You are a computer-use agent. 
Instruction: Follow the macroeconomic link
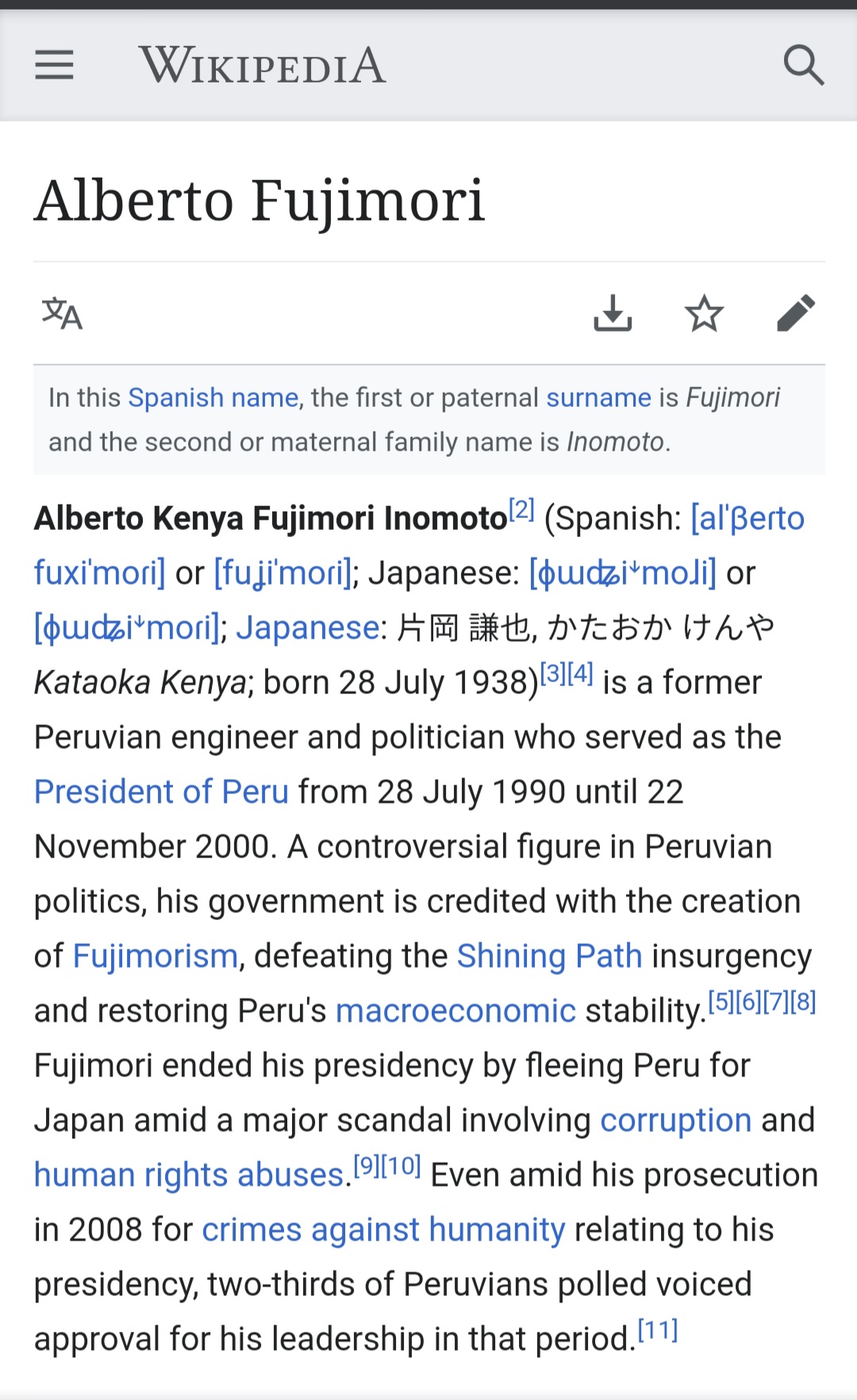click(x=455, y=1011)
